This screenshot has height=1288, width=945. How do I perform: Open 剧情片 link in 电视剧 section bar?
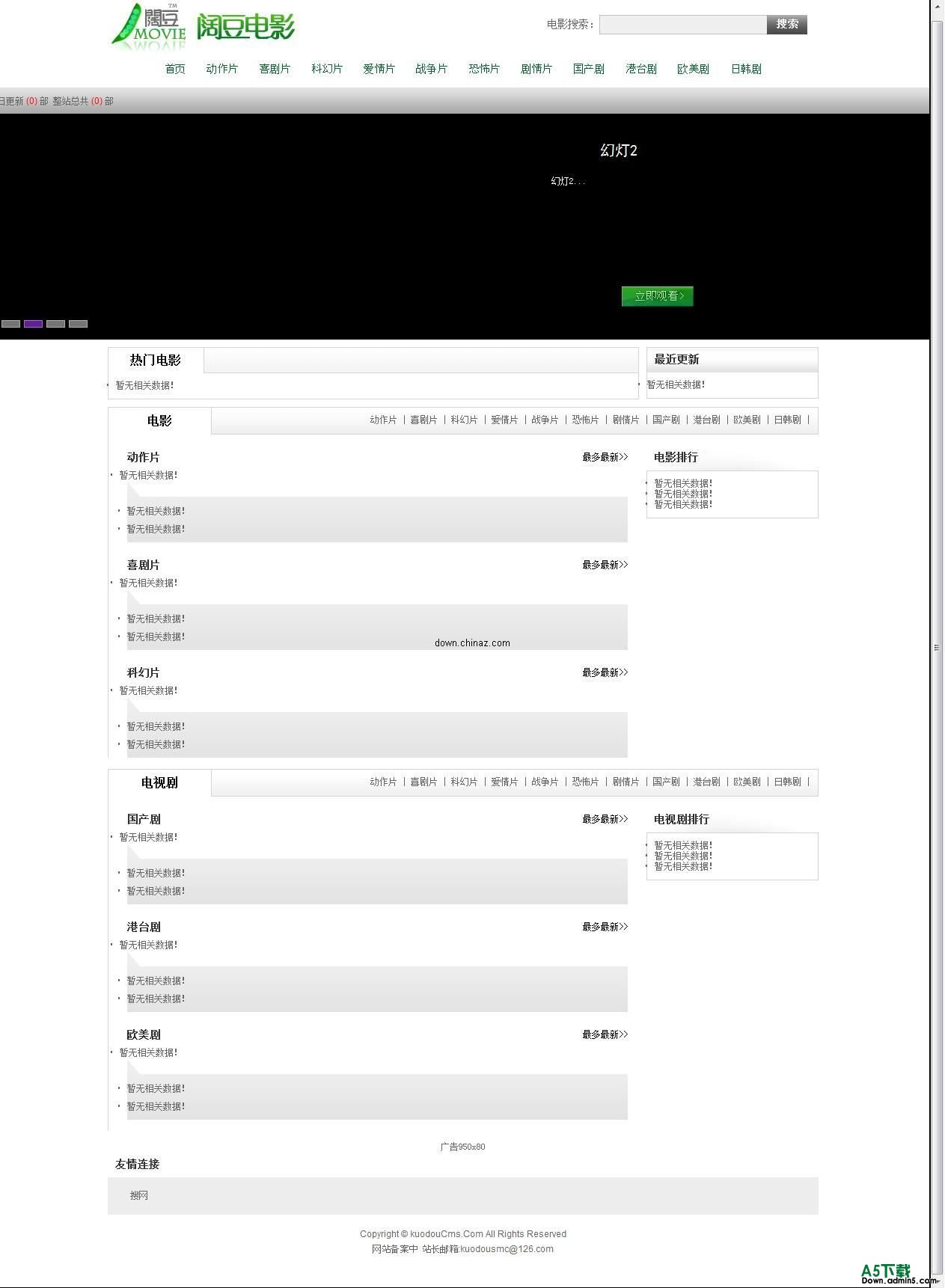click(626, 782)
